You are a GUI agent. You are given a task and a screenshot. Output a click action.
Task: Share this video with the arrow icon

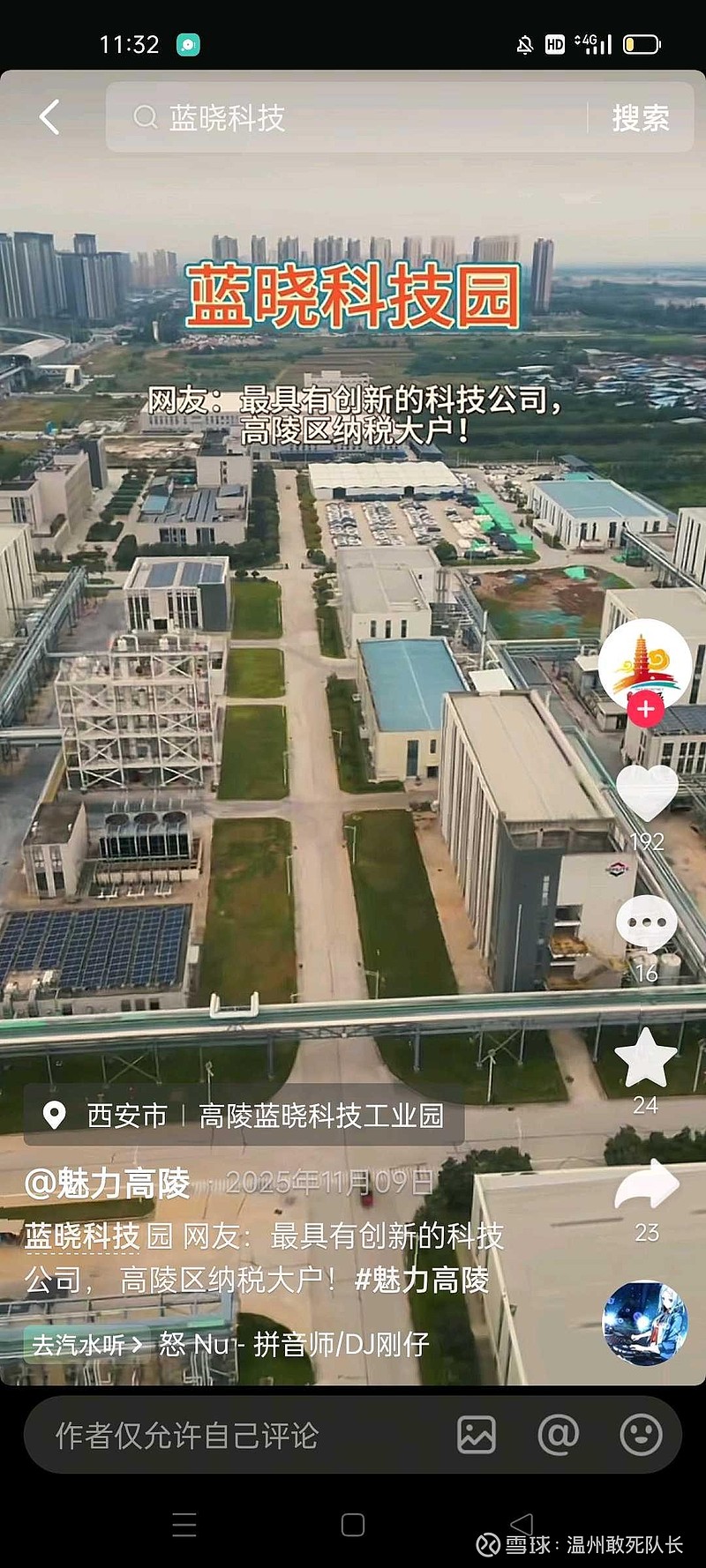tap(647, 1184)
